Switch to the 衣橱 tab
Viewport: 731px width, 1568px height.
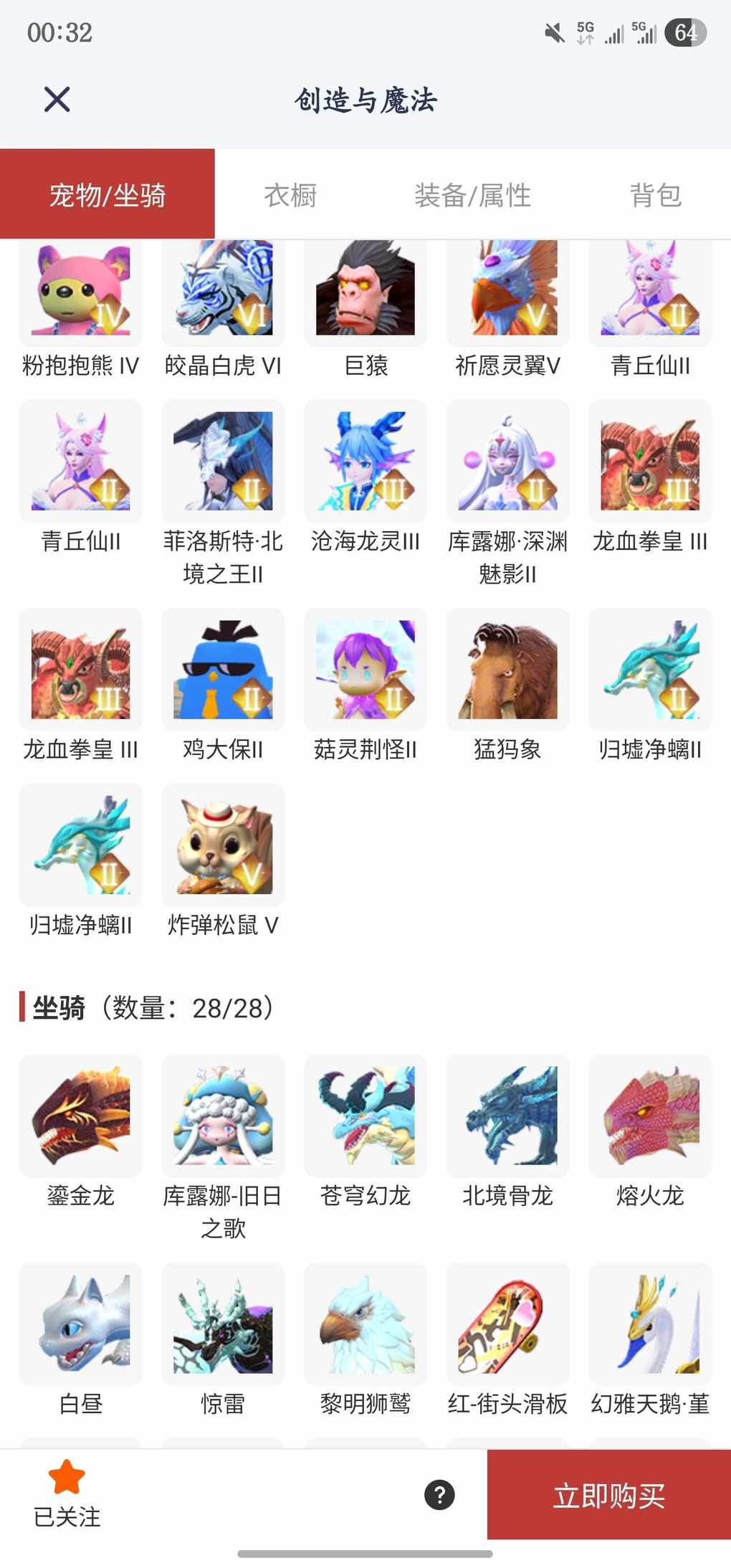click(x=290, y=195)
